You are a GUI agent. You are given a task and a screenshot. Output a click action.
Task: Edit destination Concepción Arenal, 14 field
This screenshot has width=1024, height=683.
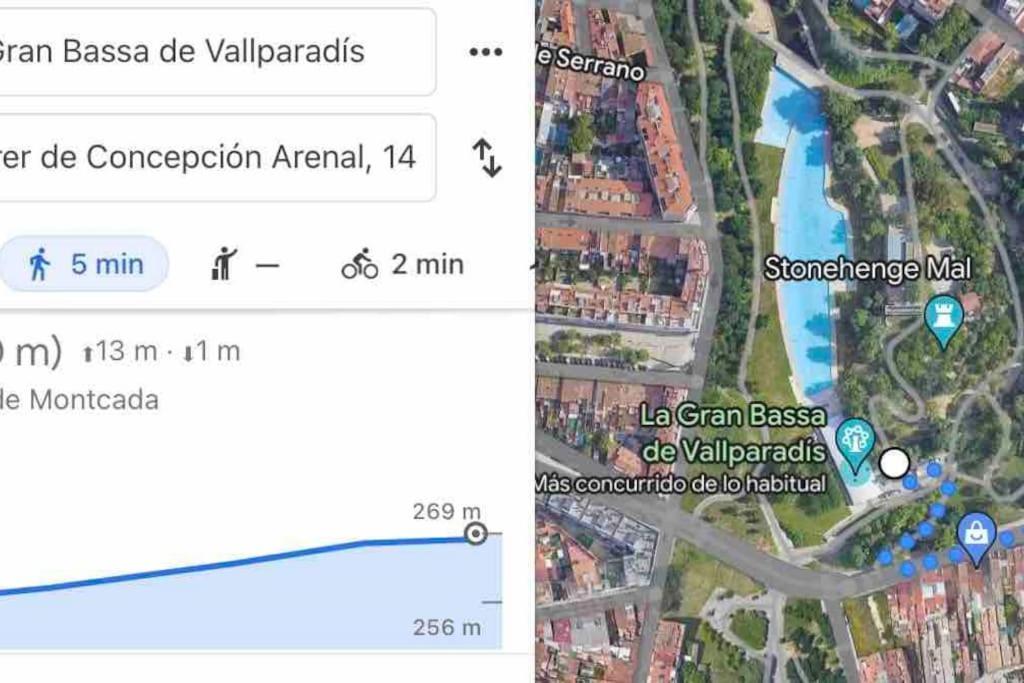215,158
